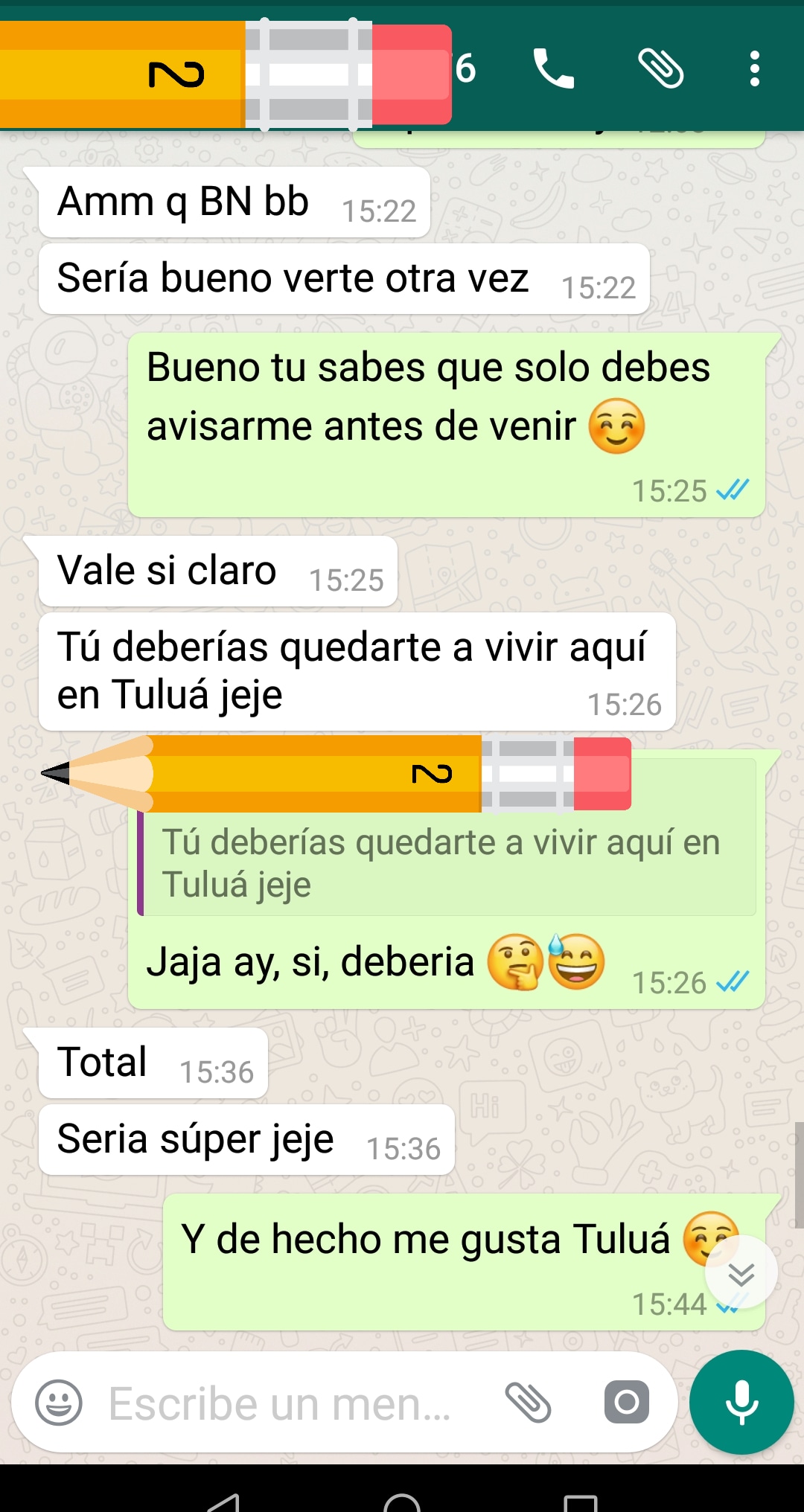This screenshot has height=1512, width=804.
Task: Open the three-dot overflow menu
Action: pos(754,68)
